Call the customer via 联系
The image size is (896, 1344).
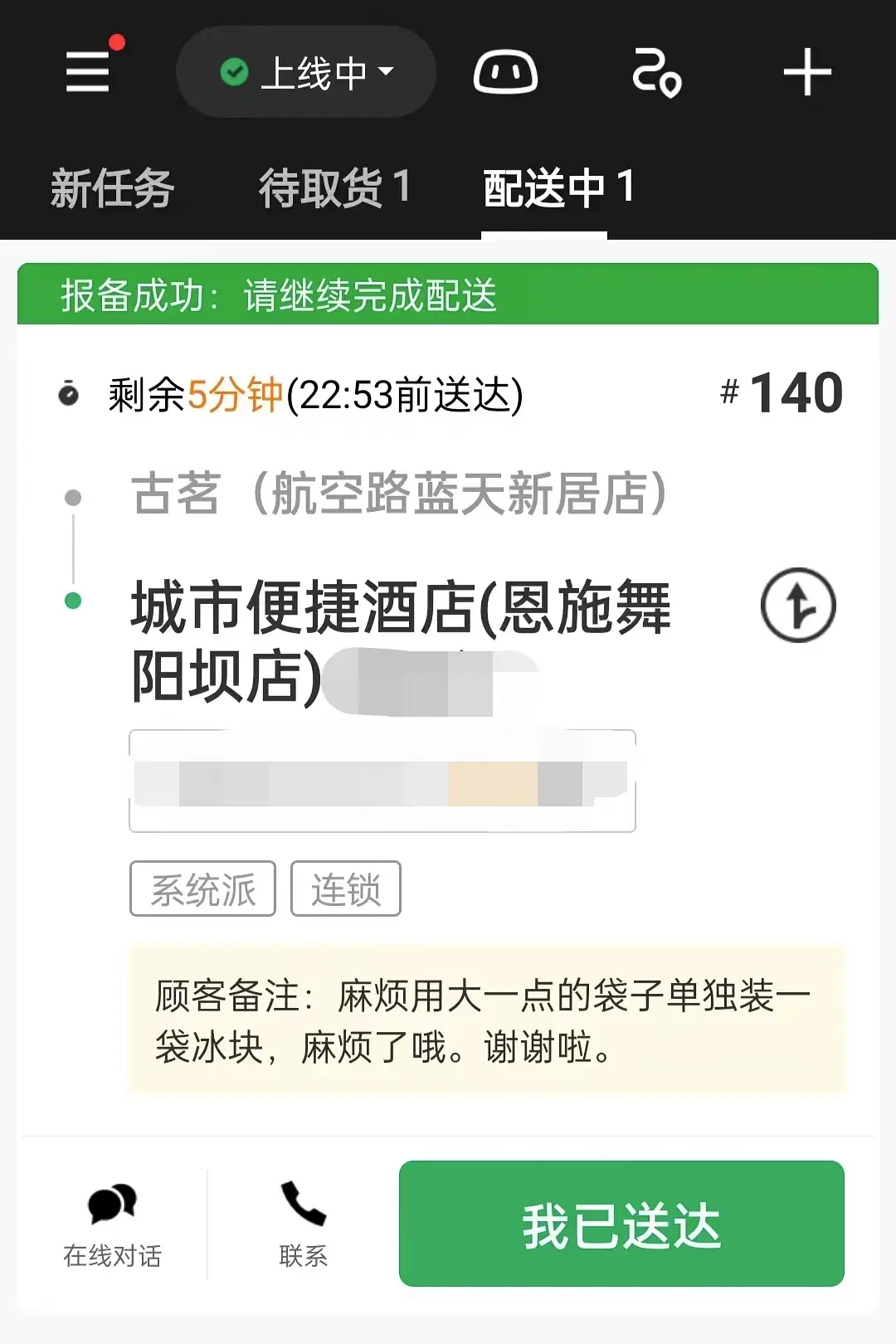pyautogui.click(x=303, y=1225)
